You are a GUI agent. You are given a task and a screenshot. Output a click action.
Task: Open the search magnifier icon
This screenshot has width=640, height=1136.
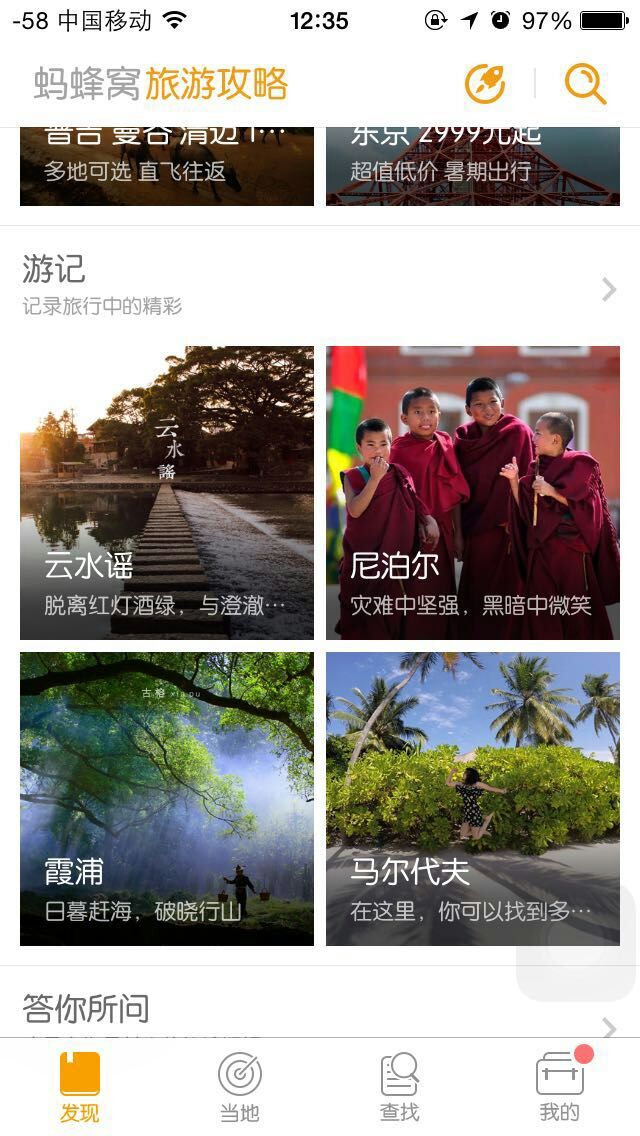pos(585,84)
